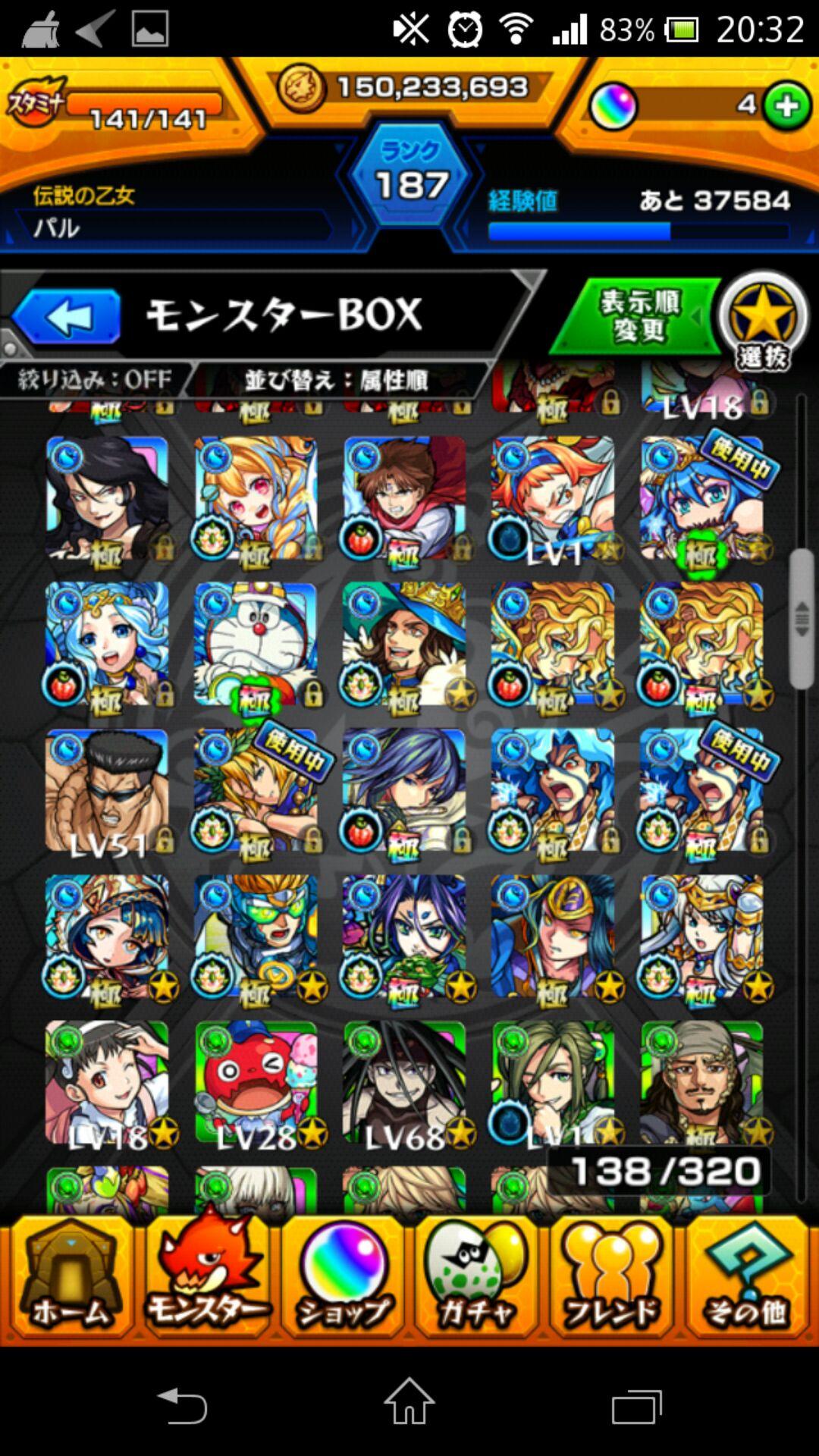Image resolution: width=819 pixels, height=1456 pixels.
Task: Switch to the モンスター tab
Action: click(206, 1276)
